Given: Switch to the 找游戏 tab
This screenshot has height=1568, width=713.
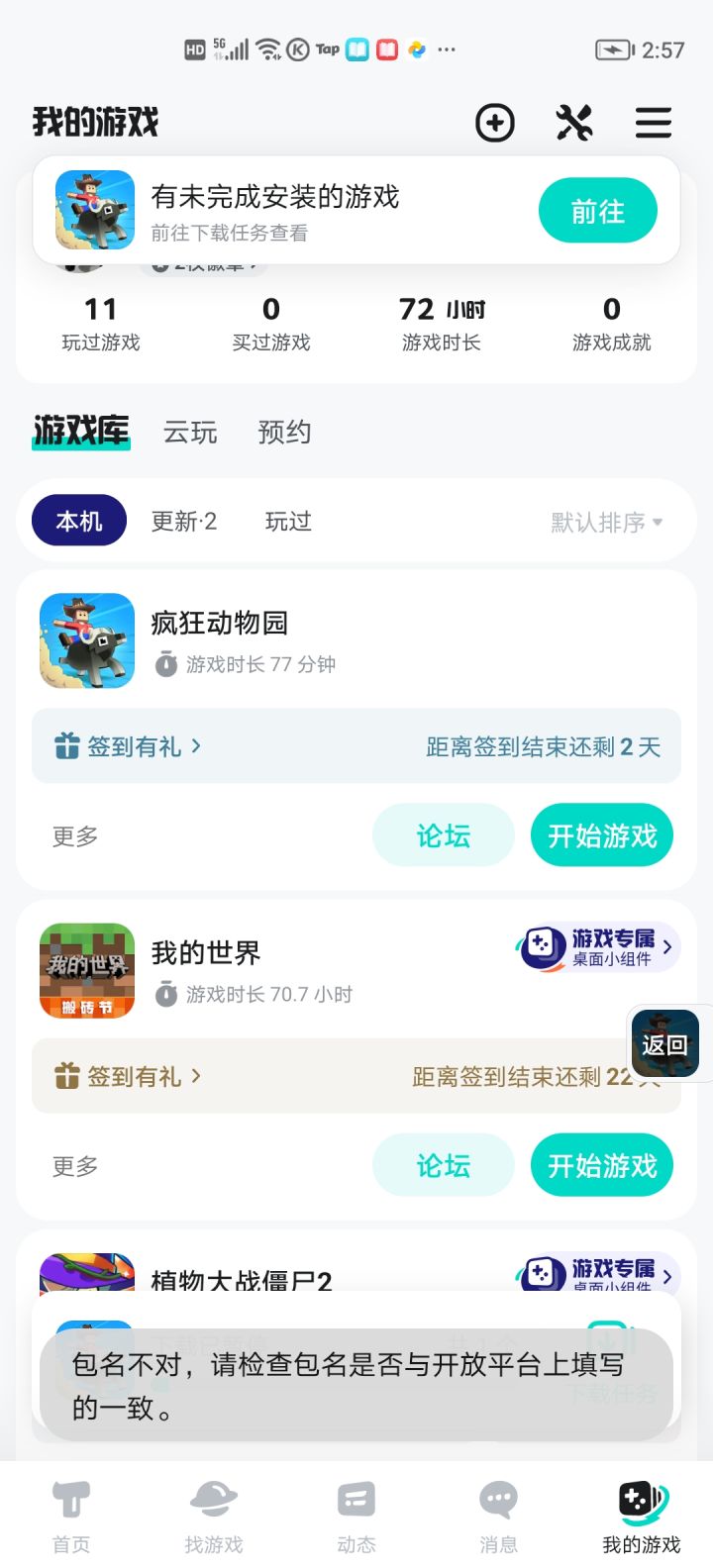Looking at the screenshot, I should tap(214, 1517).
